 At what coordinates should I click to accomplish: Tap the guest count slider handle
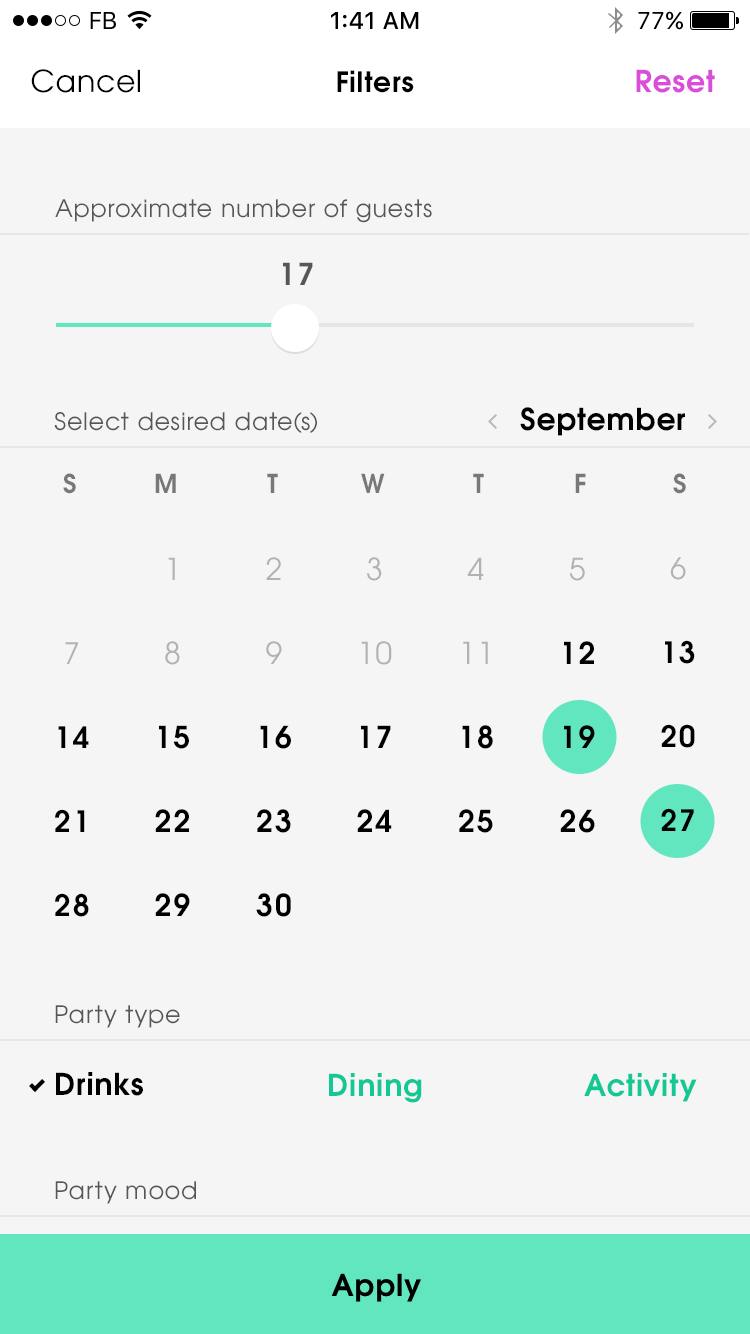[x=295, y=328]
